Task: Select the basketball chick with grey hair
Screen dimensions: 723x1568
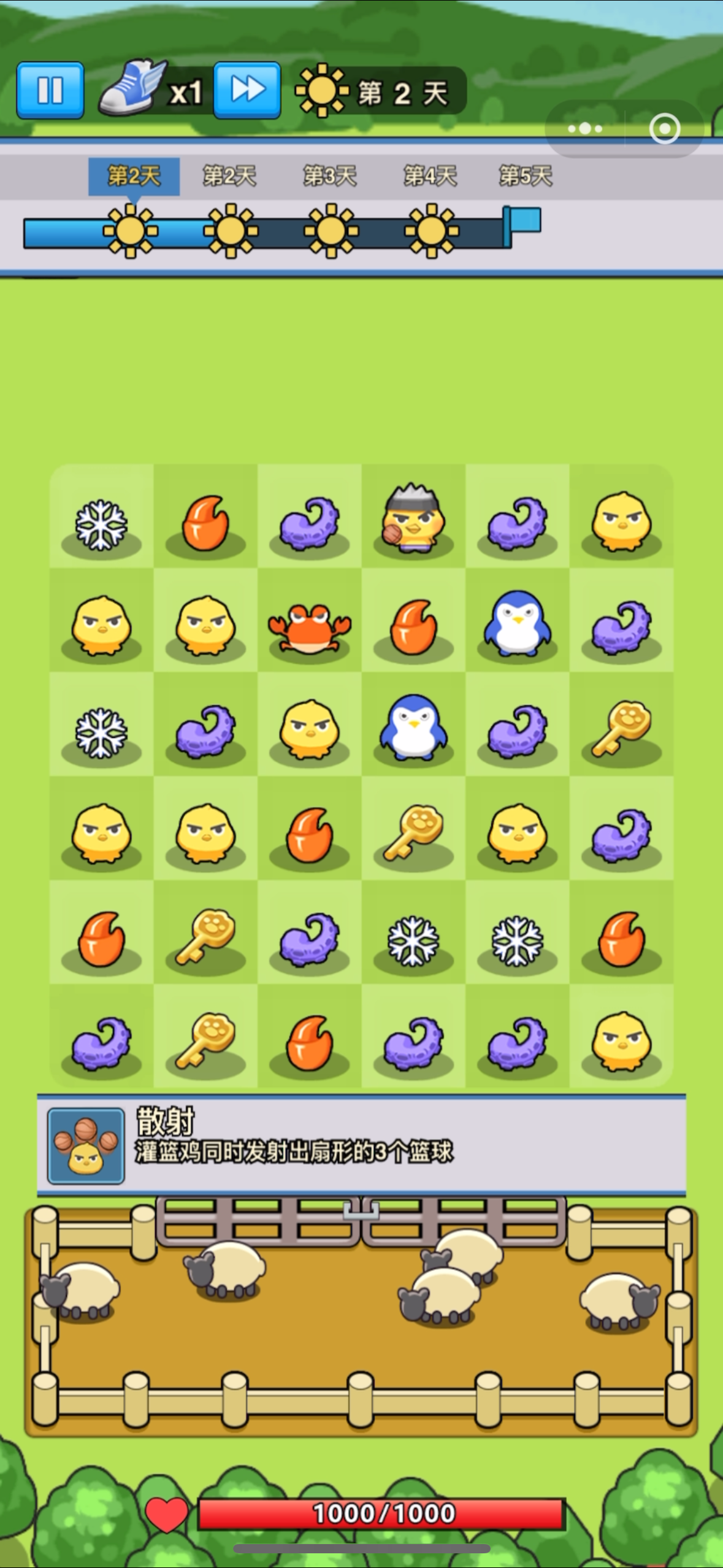Action: pos(413,517)
